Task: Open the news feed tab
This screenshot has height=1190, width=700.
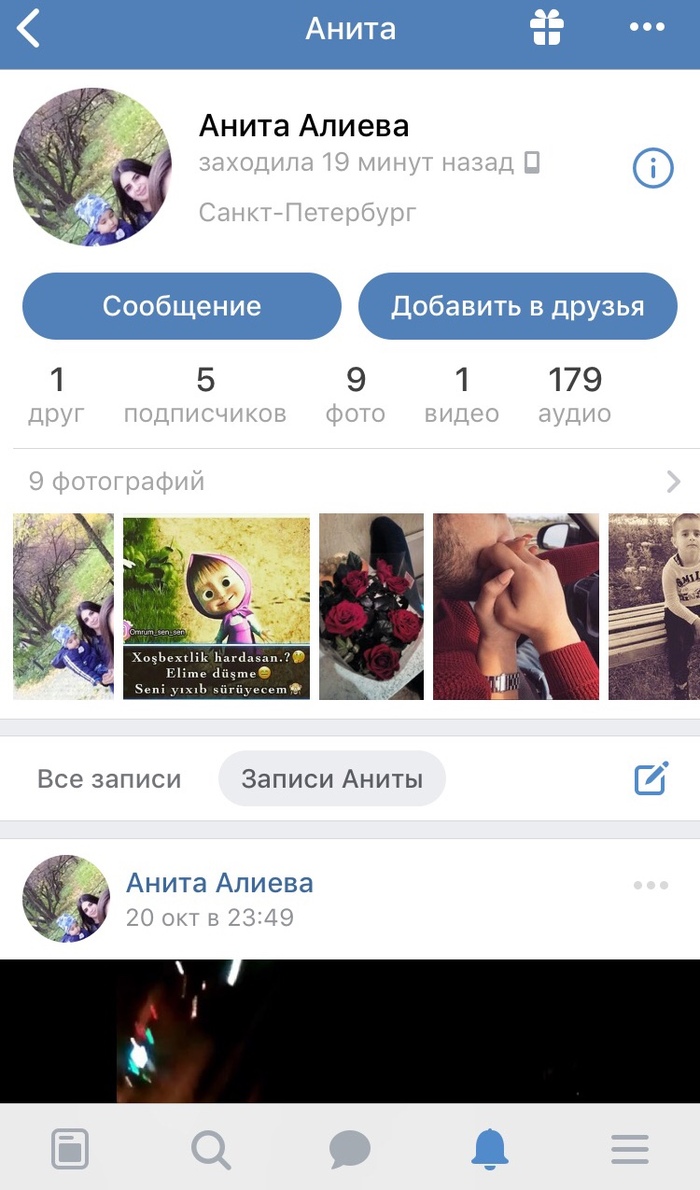Action: tap(70, 1149)
